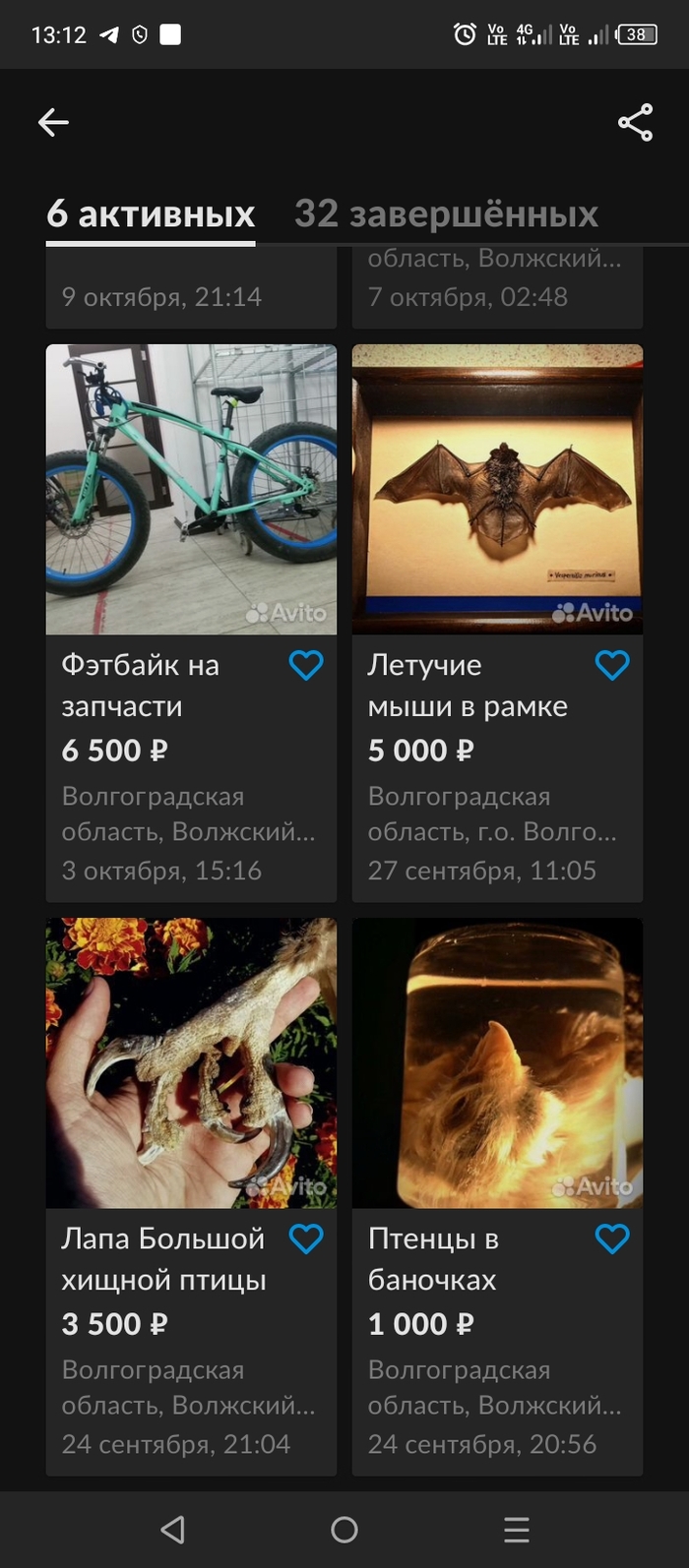This screenshot has width=689, height=1568.
Task: Open the Летучие мыши в рамке listing
Action: [x=497, y=489]
